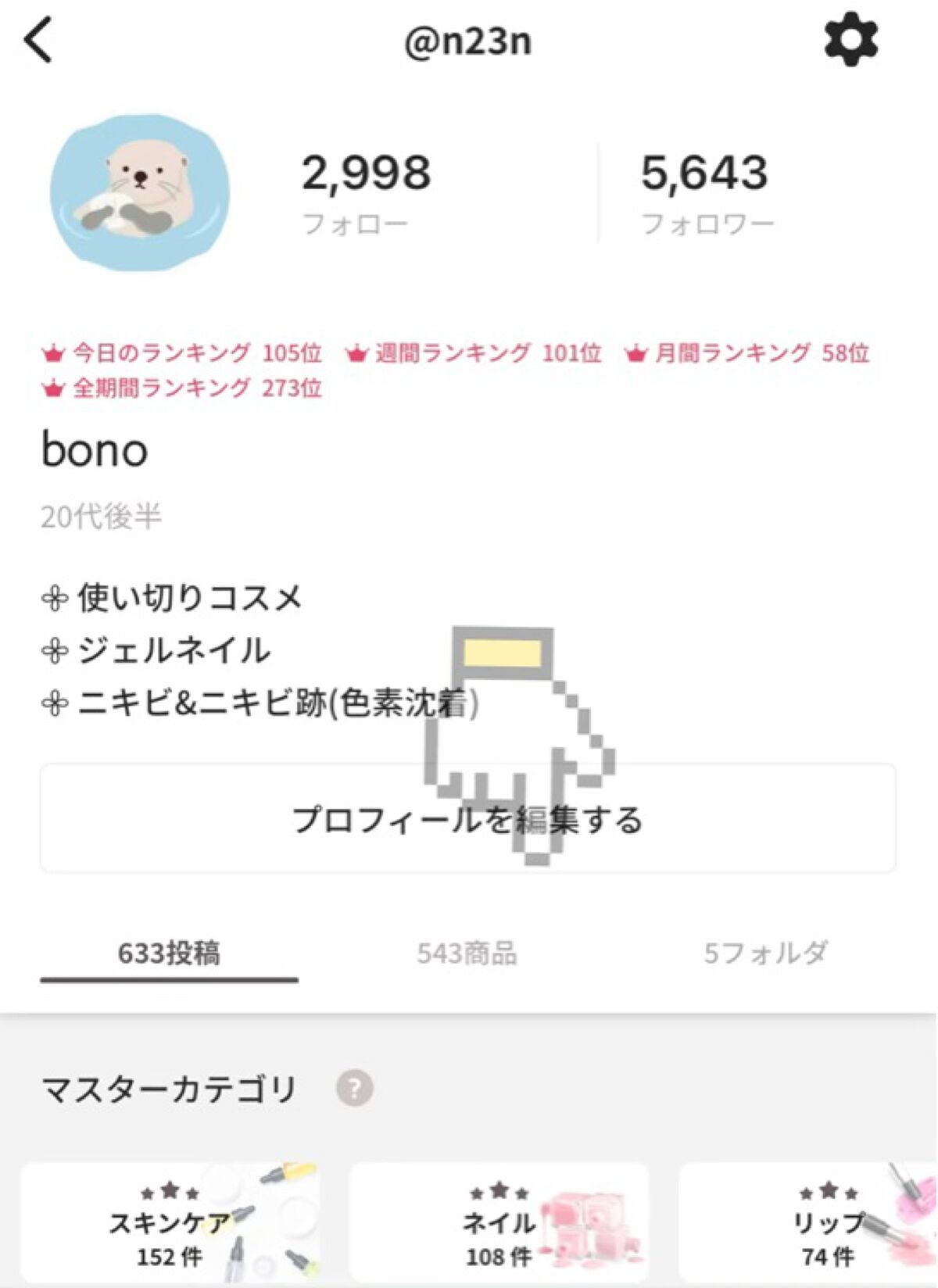Image resolution: width=938 pixels, height=1288 pixels.
Task: Open the スキンケア 152件 category card
Action: click(x=170, y=1222)
